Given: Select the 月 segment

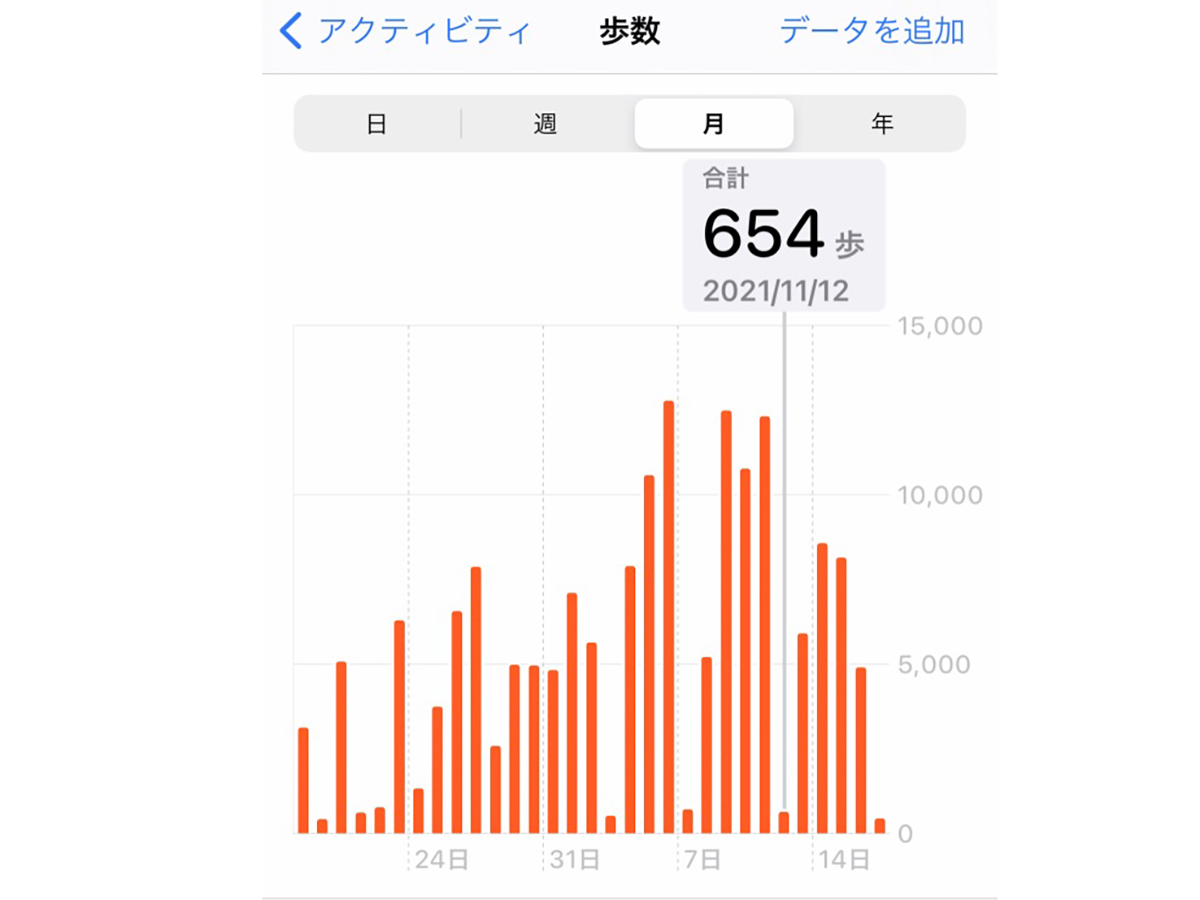Looking at the screenshot, I should pyautogui.click(x=714, y=124).
